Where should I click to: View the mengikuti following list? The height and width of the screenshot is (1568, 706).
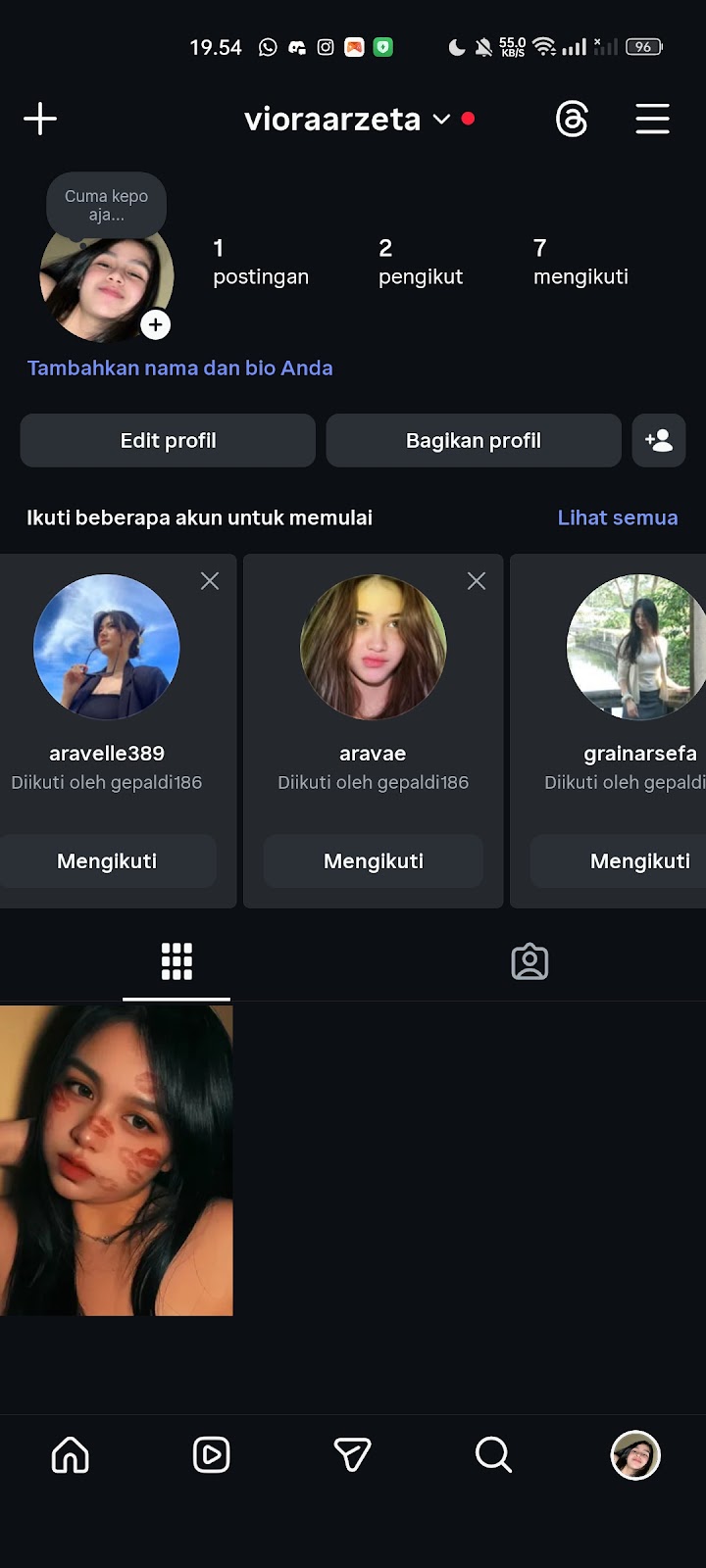[580, 262]
